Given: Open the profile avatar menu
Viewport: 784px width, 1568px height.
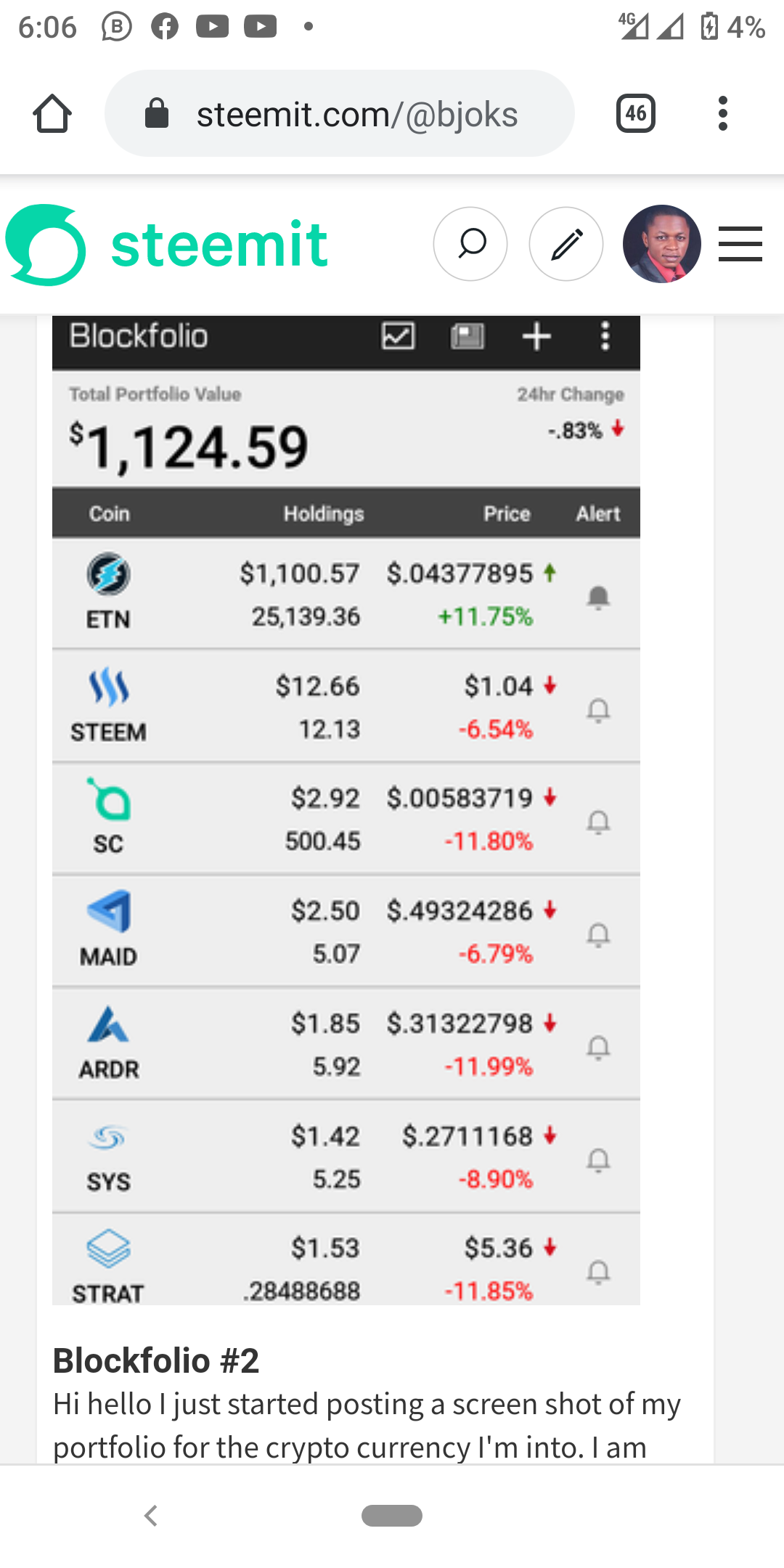Looking at the screenshot, I should 661,244.
